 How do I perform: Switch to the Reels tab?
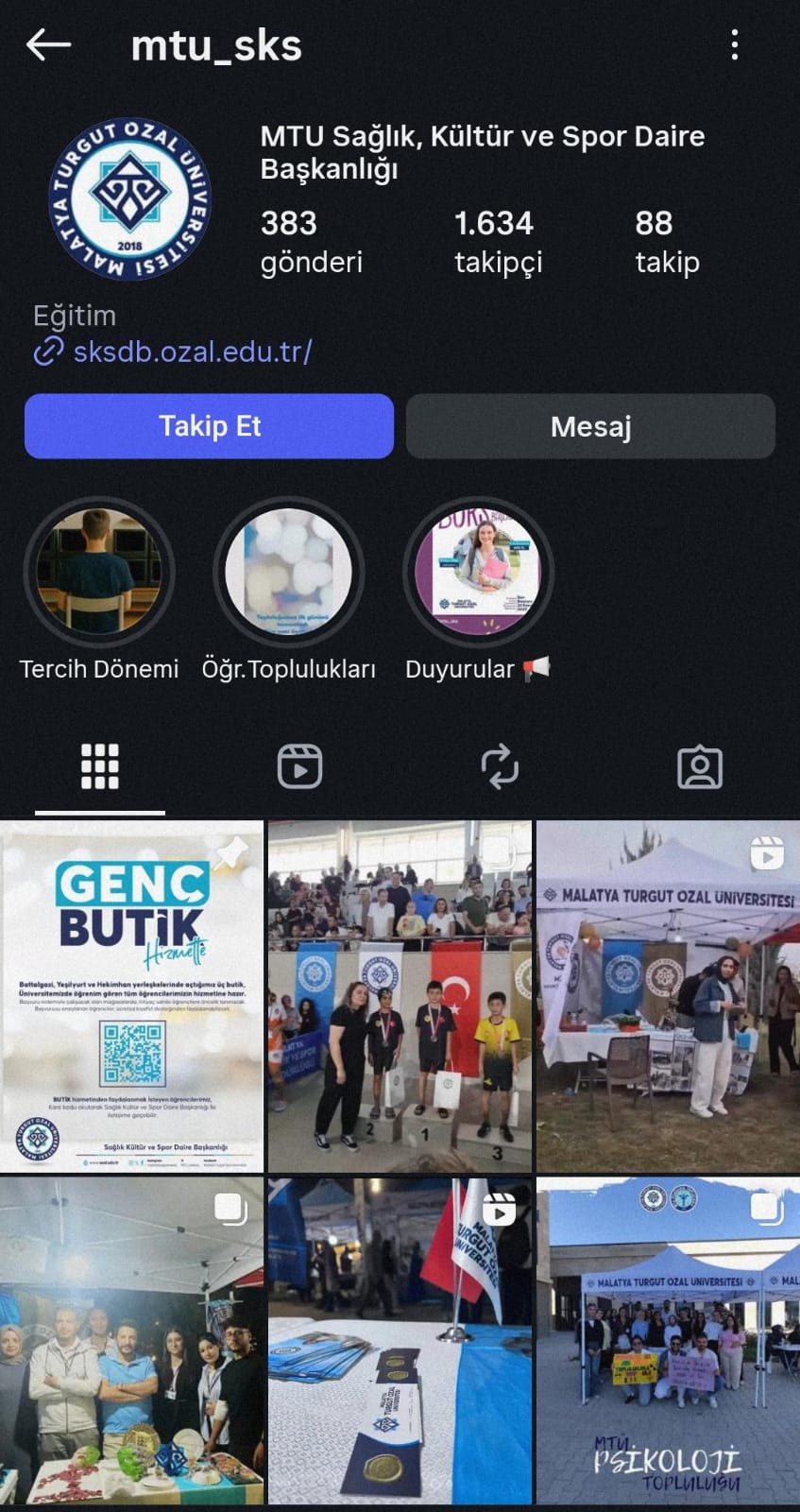299,766
